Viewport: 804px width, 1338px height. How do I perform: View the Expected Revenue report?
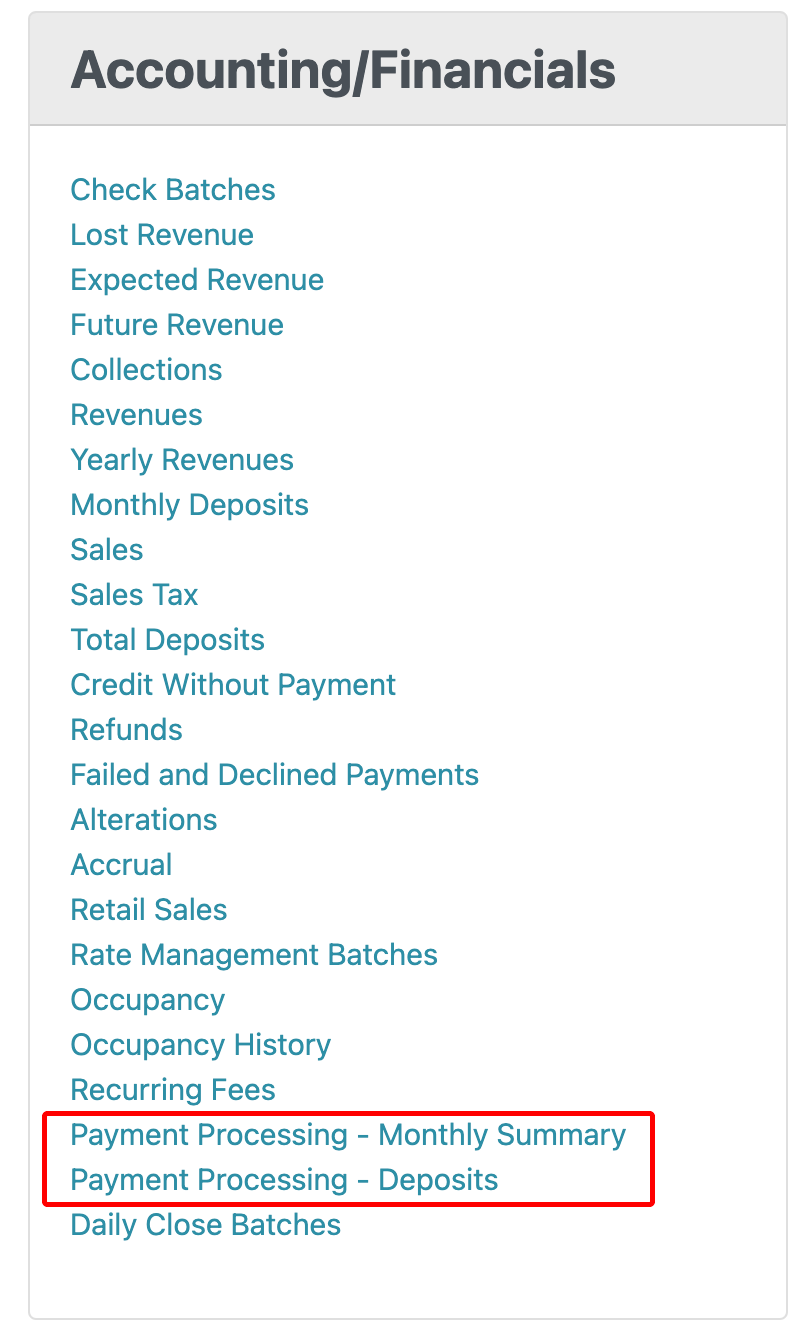[x=197, y=280]
